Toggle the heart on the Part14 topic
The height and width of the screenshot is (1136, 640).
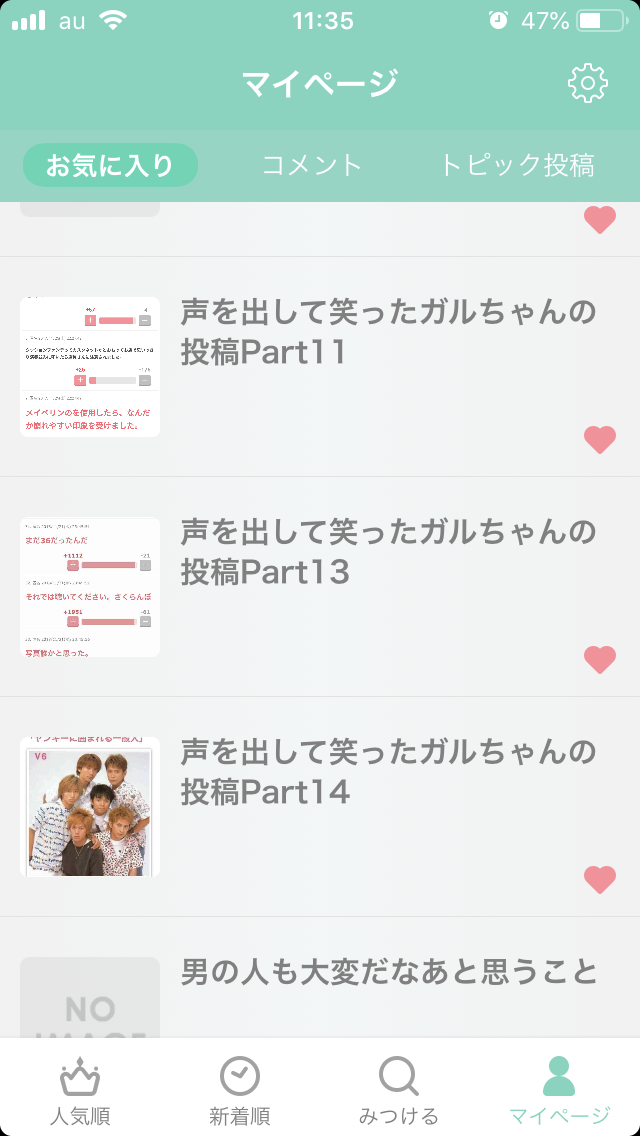click(x=600, y=880)
